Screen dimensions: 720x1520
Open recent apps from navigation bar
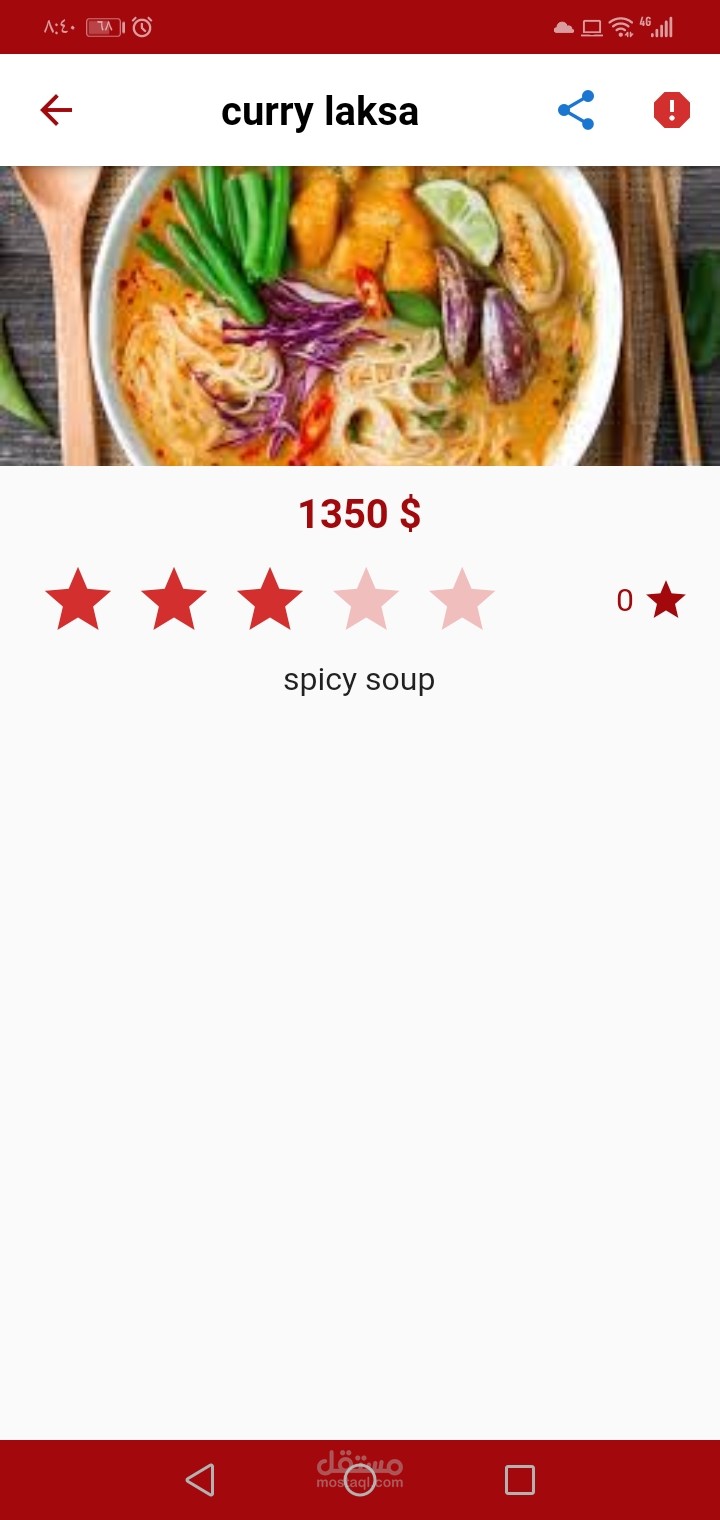tap(520, 1480)
